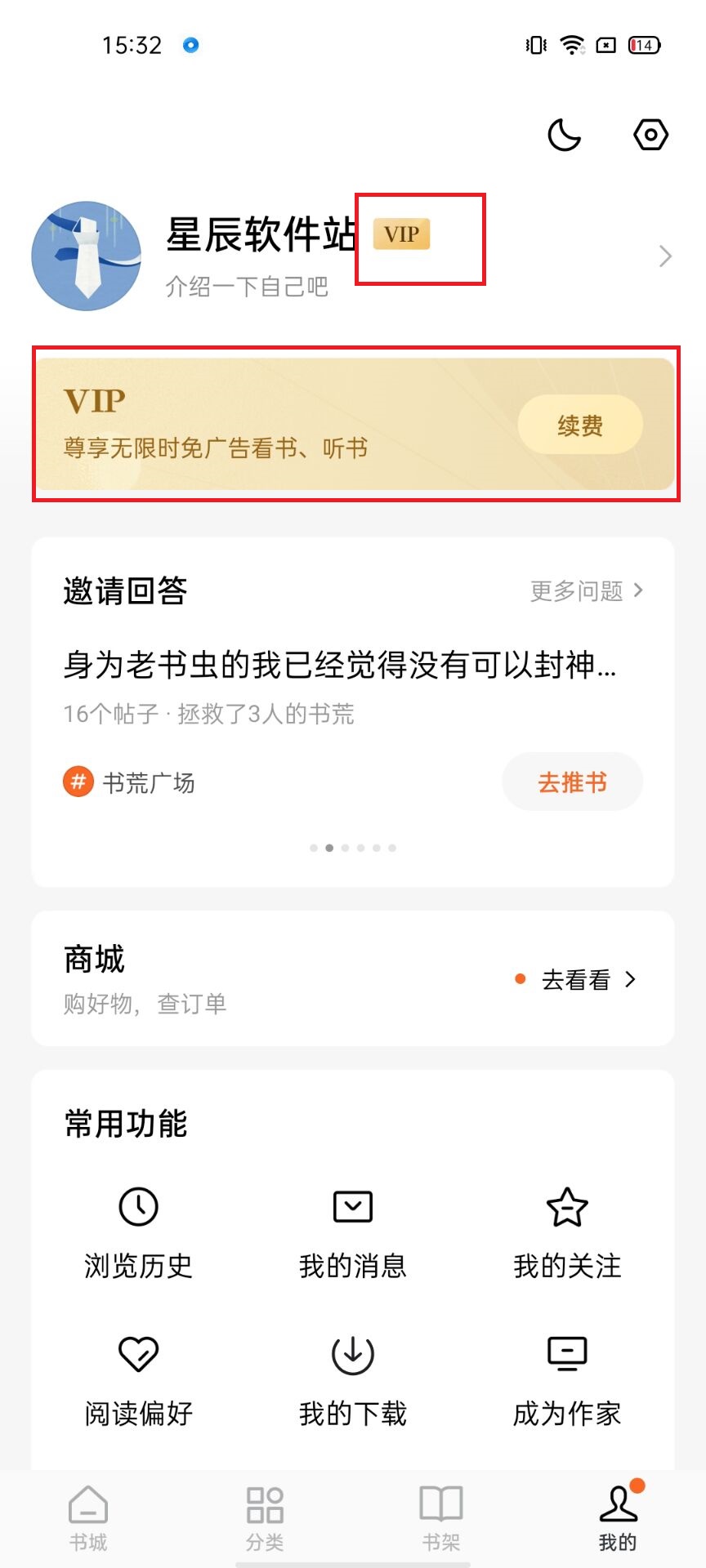Image resolution: width=706 pixels, height=1568 pixels.
Task: Open 书荒广场 topic
Action: tap(131, 782)
